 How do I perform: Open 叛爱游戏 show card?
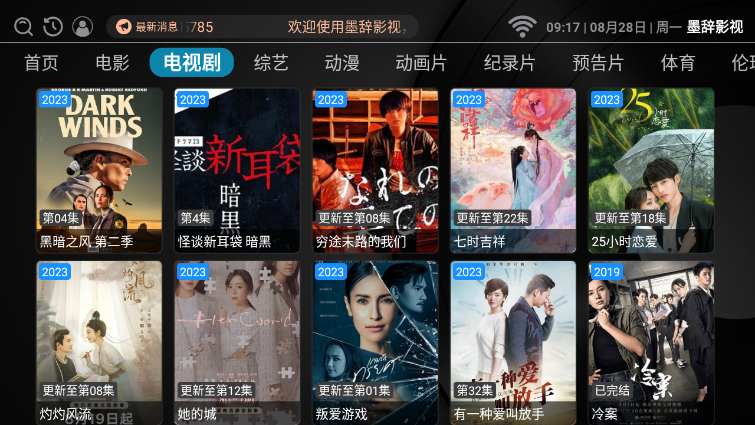[375, 342]
